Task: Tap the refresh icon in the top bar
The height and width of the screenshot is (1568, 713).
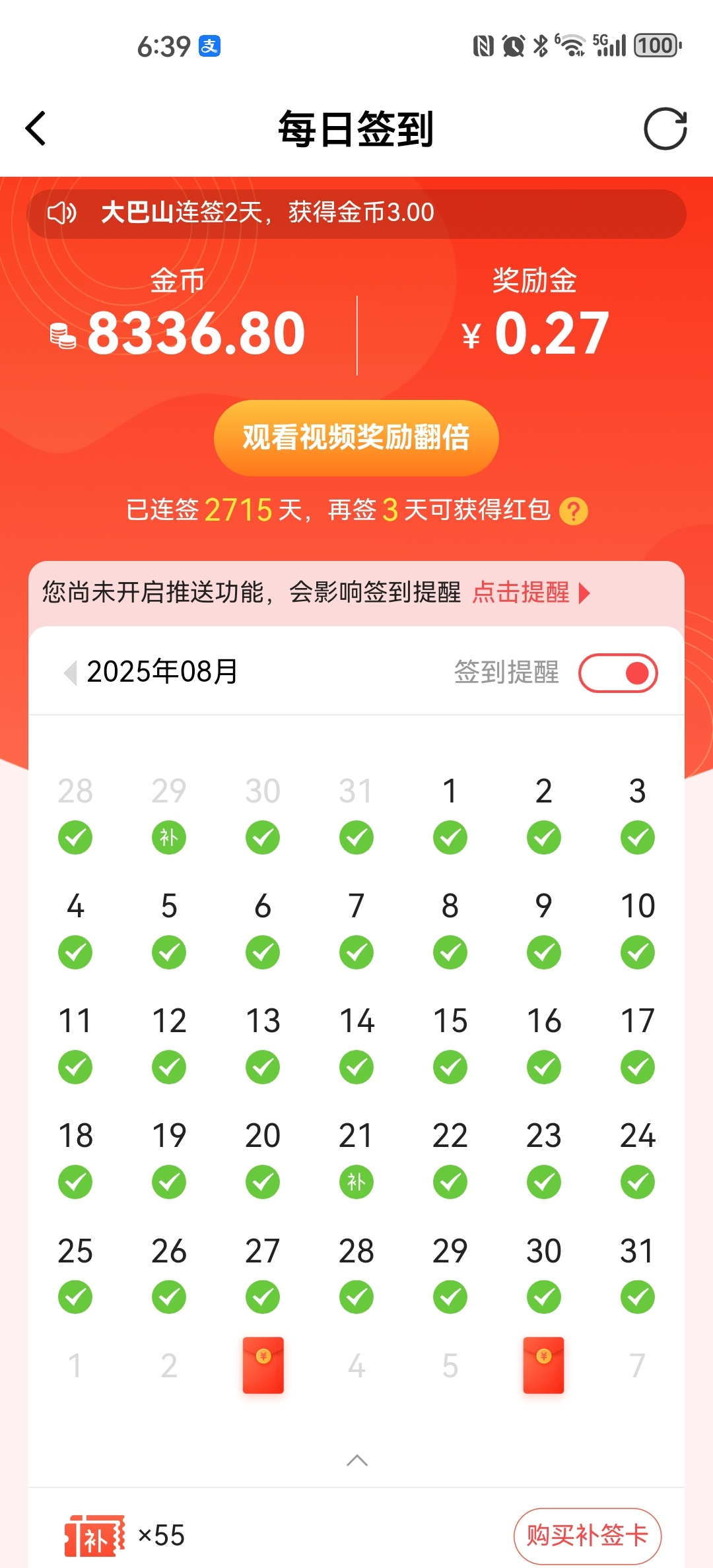Action: coord(665,129)
